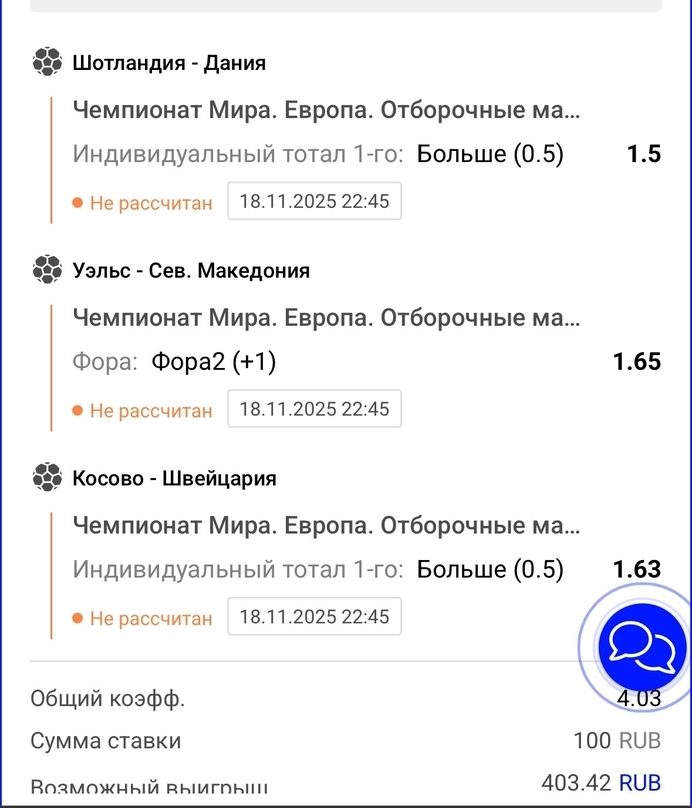Open the live chat support bubble

point(635,645)
